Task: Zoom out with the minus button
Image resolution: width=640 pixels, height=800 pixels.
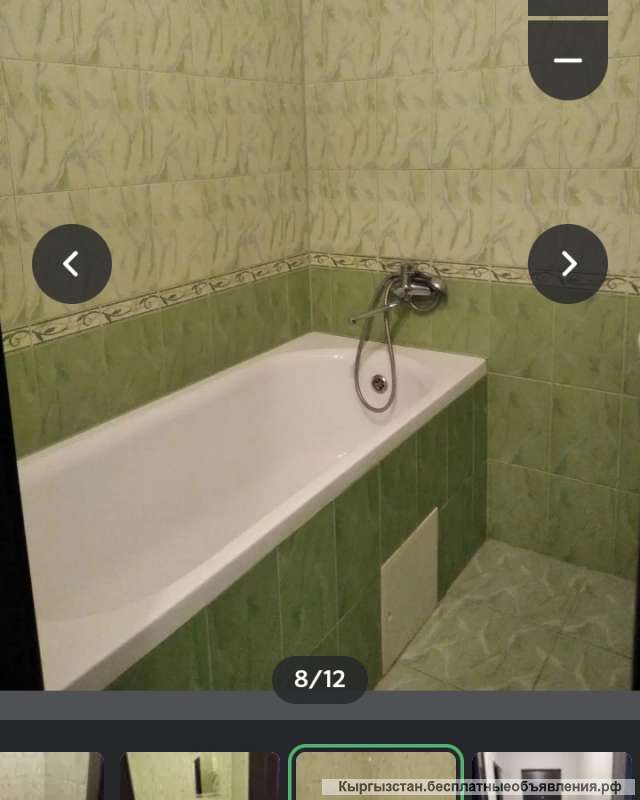Action: point(568,60)
